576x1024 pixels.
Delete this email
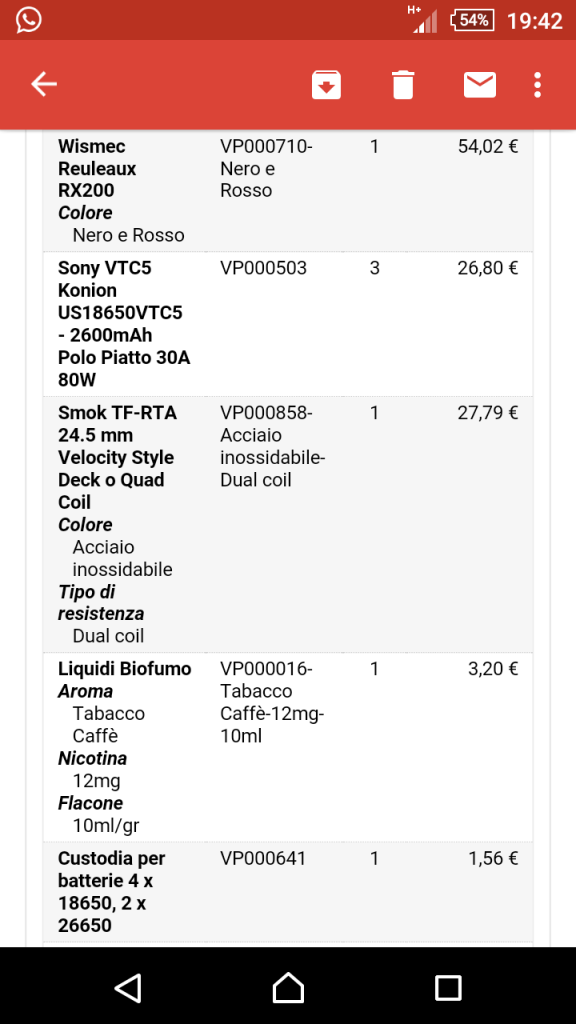tap(403, 85)
